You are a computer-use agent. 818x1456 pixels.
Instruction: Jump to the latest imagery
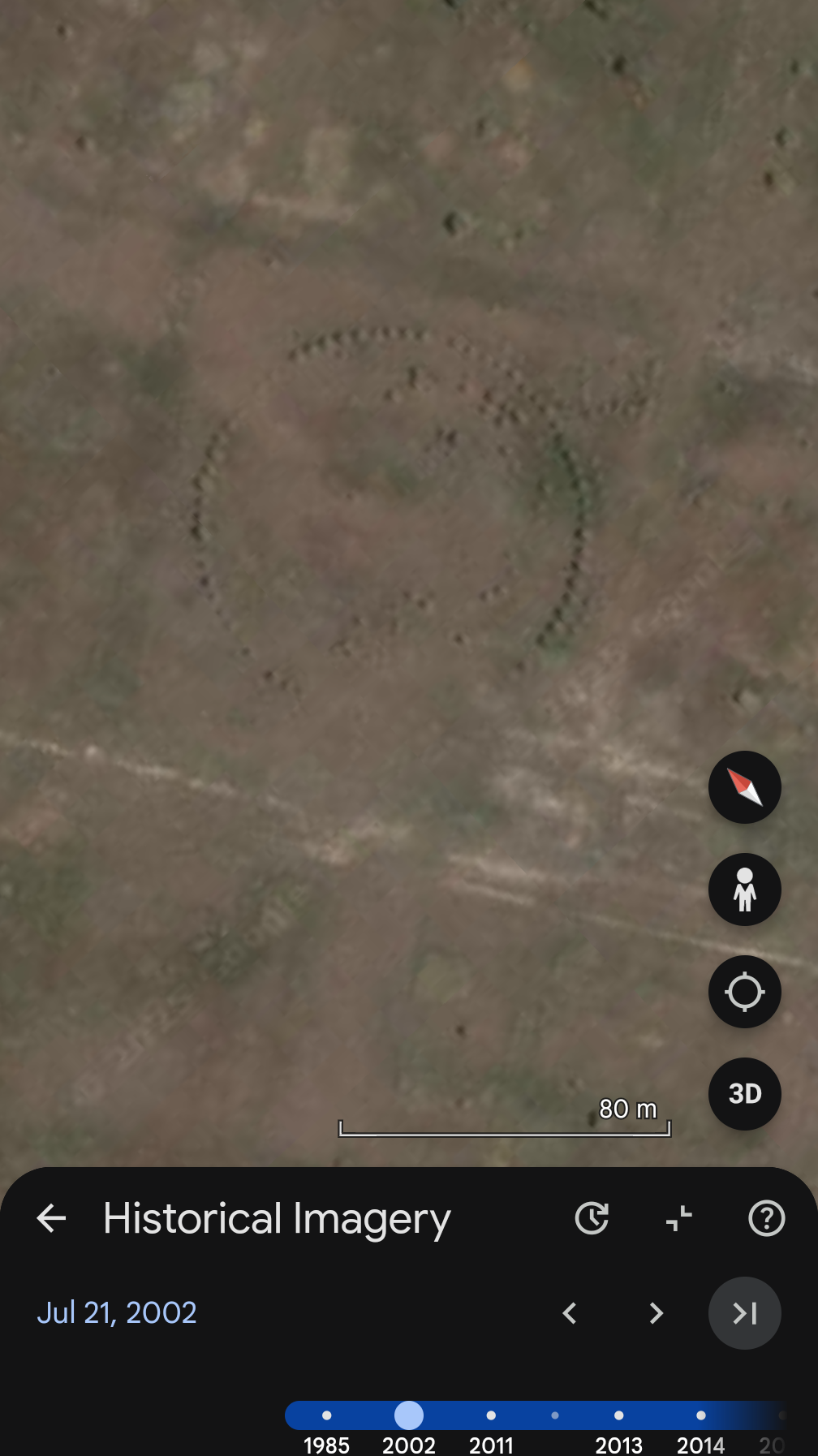(744, 1313)
